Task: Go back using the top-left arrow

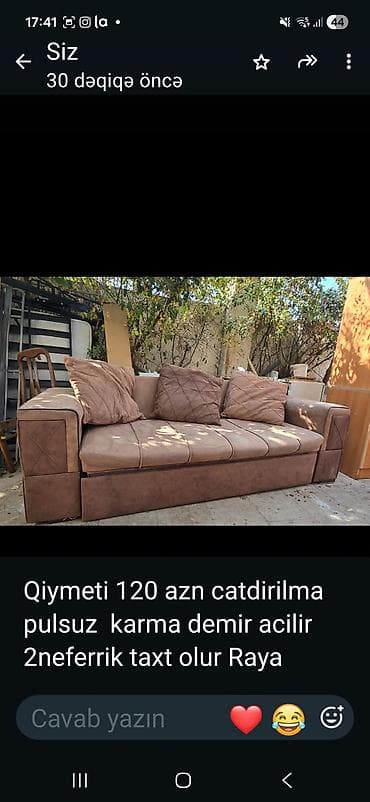Action: point(23,62)
